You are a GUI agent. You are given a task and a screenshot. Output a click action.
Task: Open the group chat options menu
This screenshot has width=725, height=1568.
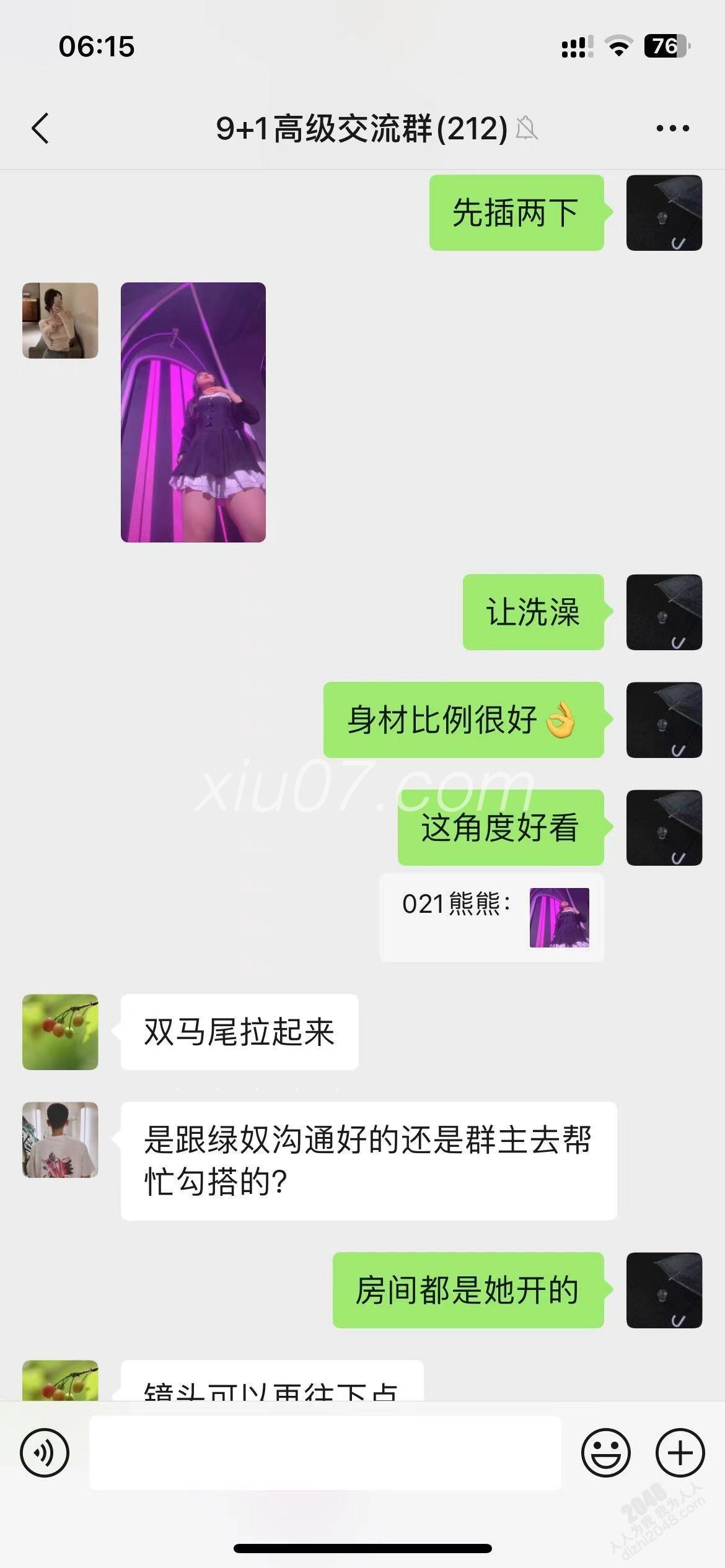coord(672,129)
